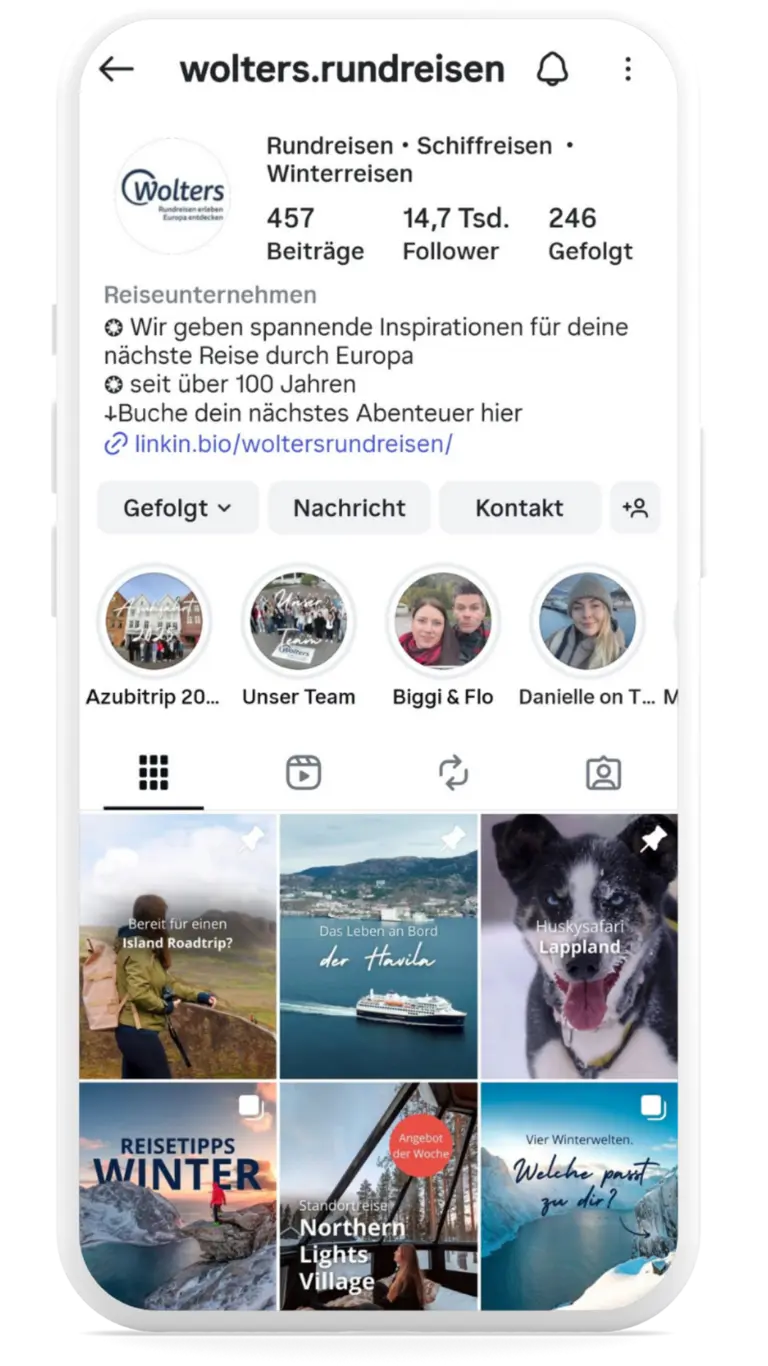Viewport: 768px width, 1366px height.
Task: Open the Huskysafari Lappland post
Action: [578, 946]
